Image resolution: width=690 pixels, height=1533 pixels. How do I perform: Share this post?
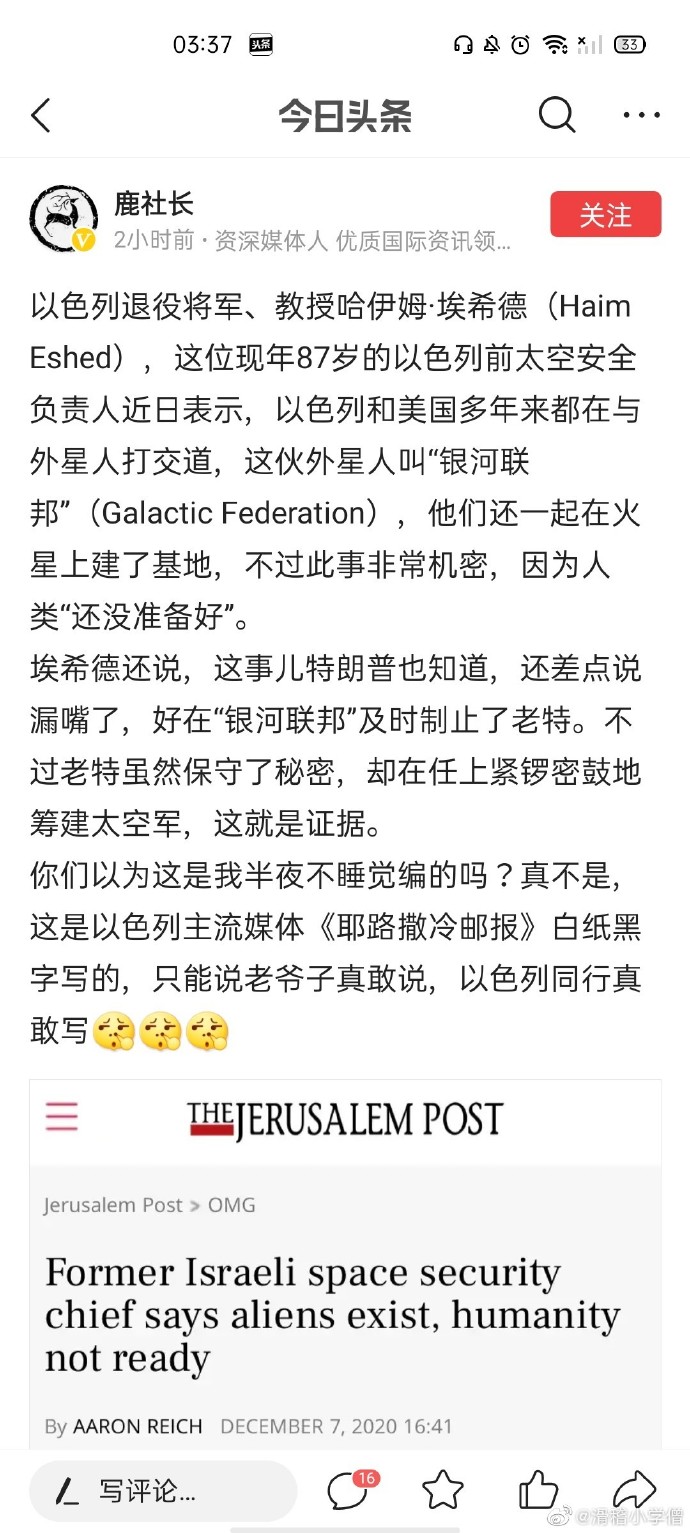click(x=633, y=1490)
